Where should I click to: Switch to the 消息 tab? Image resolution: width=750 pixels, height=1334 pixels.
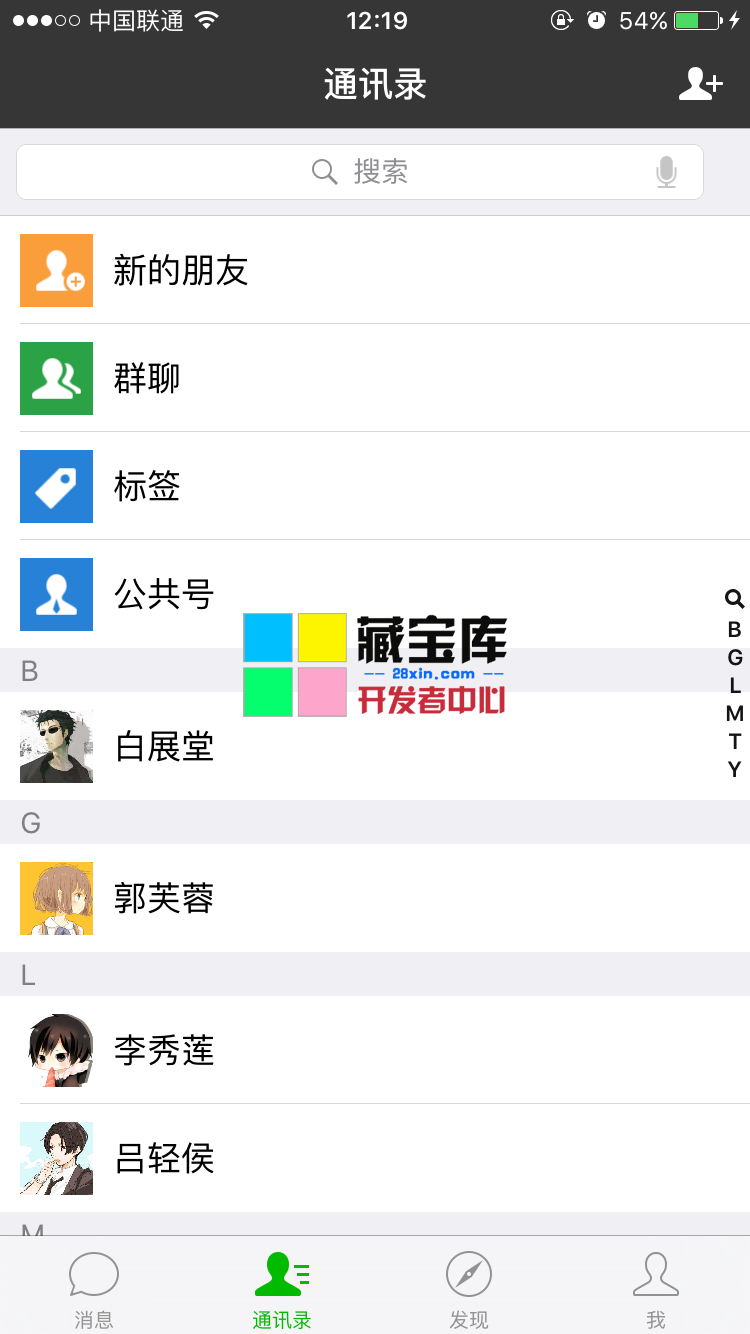[x=94, y=1289]
